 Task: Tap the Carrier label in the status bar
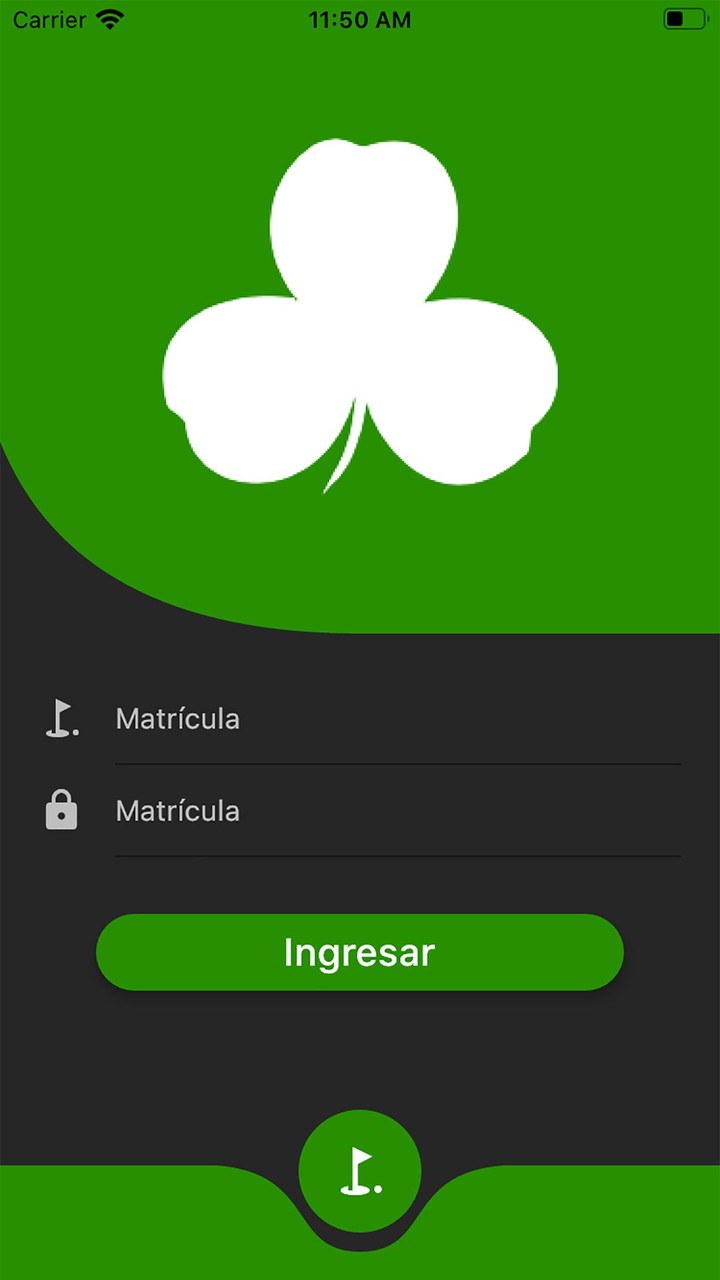coord(52,19)
